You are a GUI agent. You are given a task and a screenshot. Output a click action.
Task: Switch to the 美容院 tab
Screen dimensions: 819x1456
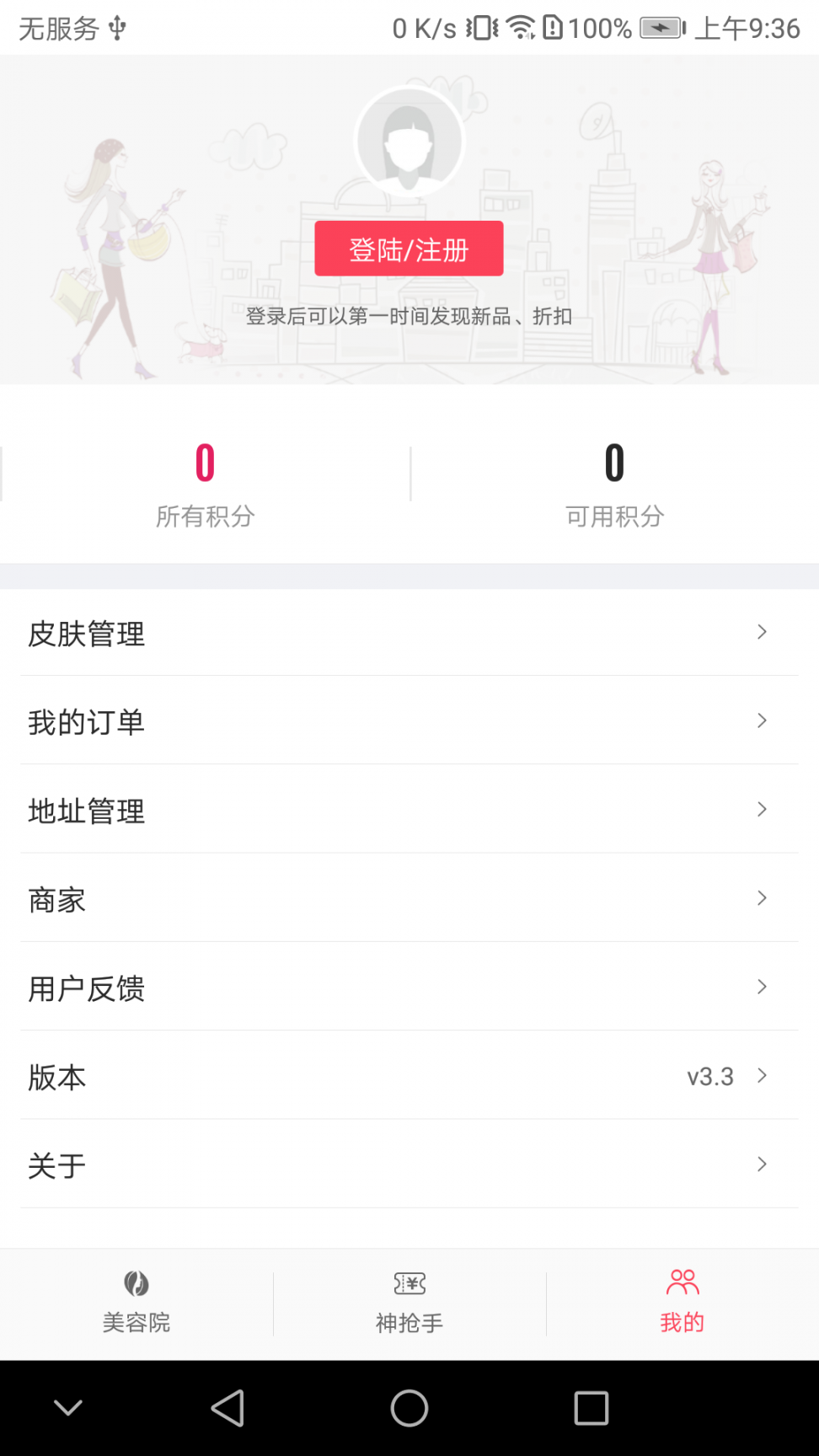tap(136, 1303)
